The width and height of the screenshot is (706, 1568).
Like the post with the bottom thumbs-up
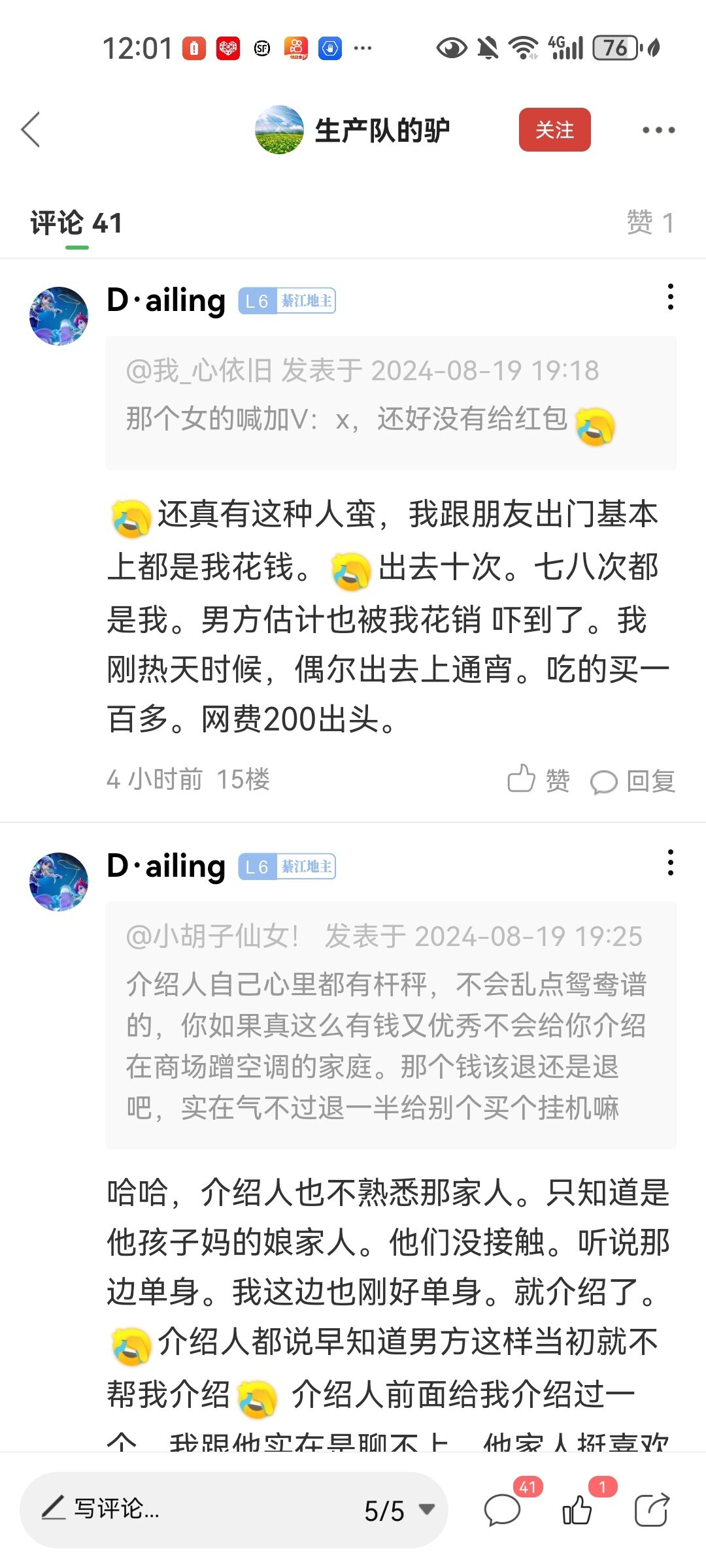pyautogui.click(x=577, y=1510)
